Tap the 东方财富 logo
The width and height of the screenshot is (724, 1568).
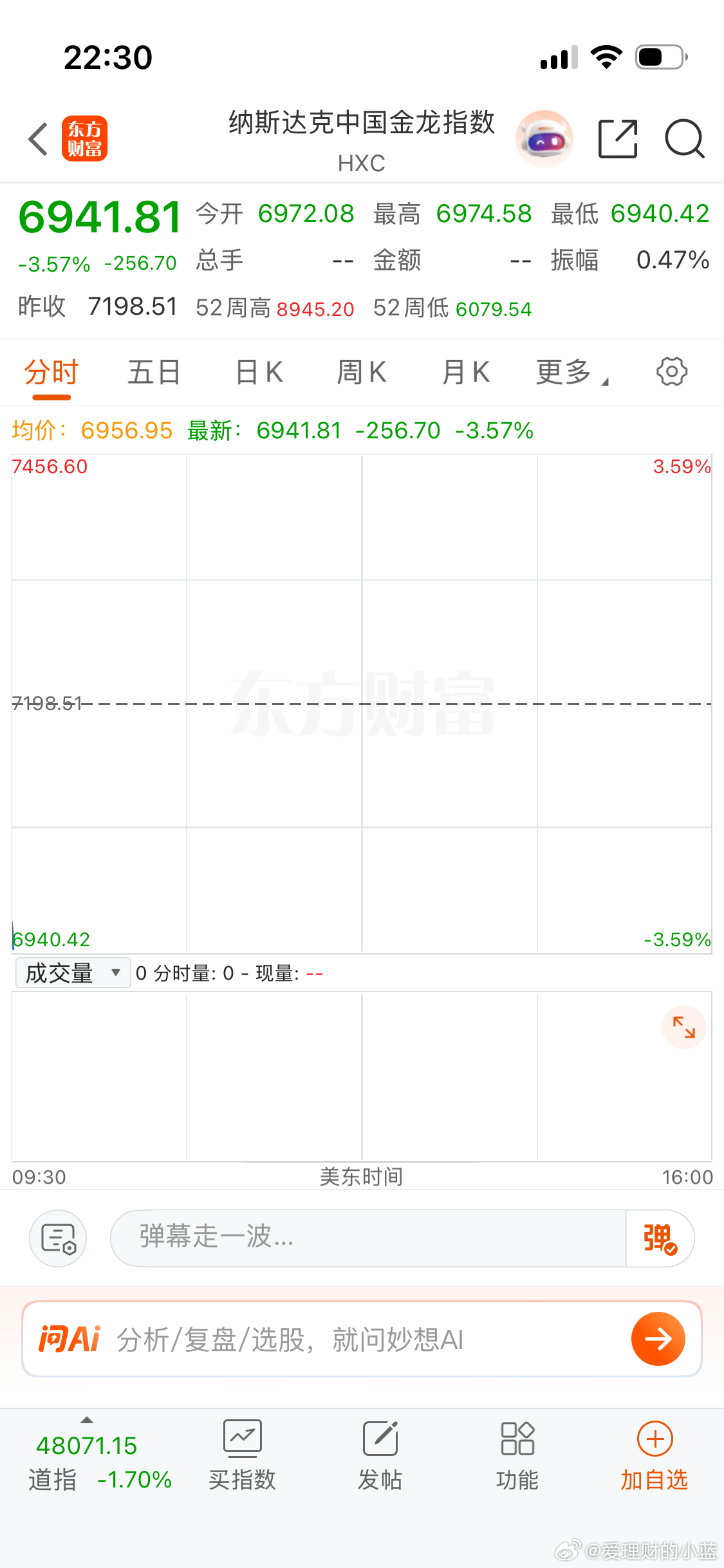tap(84, 138)
